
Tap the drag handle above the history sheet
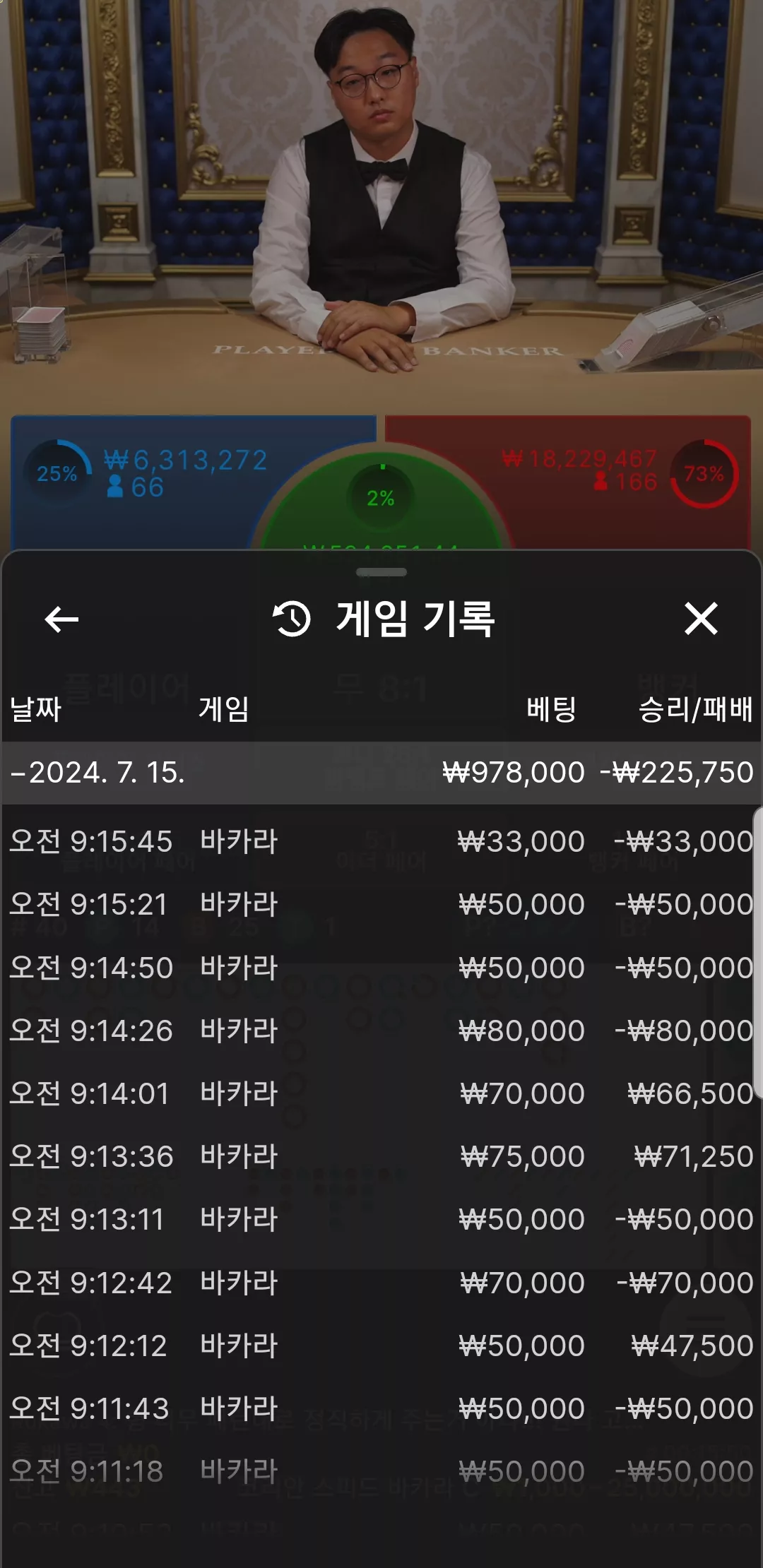coord(381,572)
